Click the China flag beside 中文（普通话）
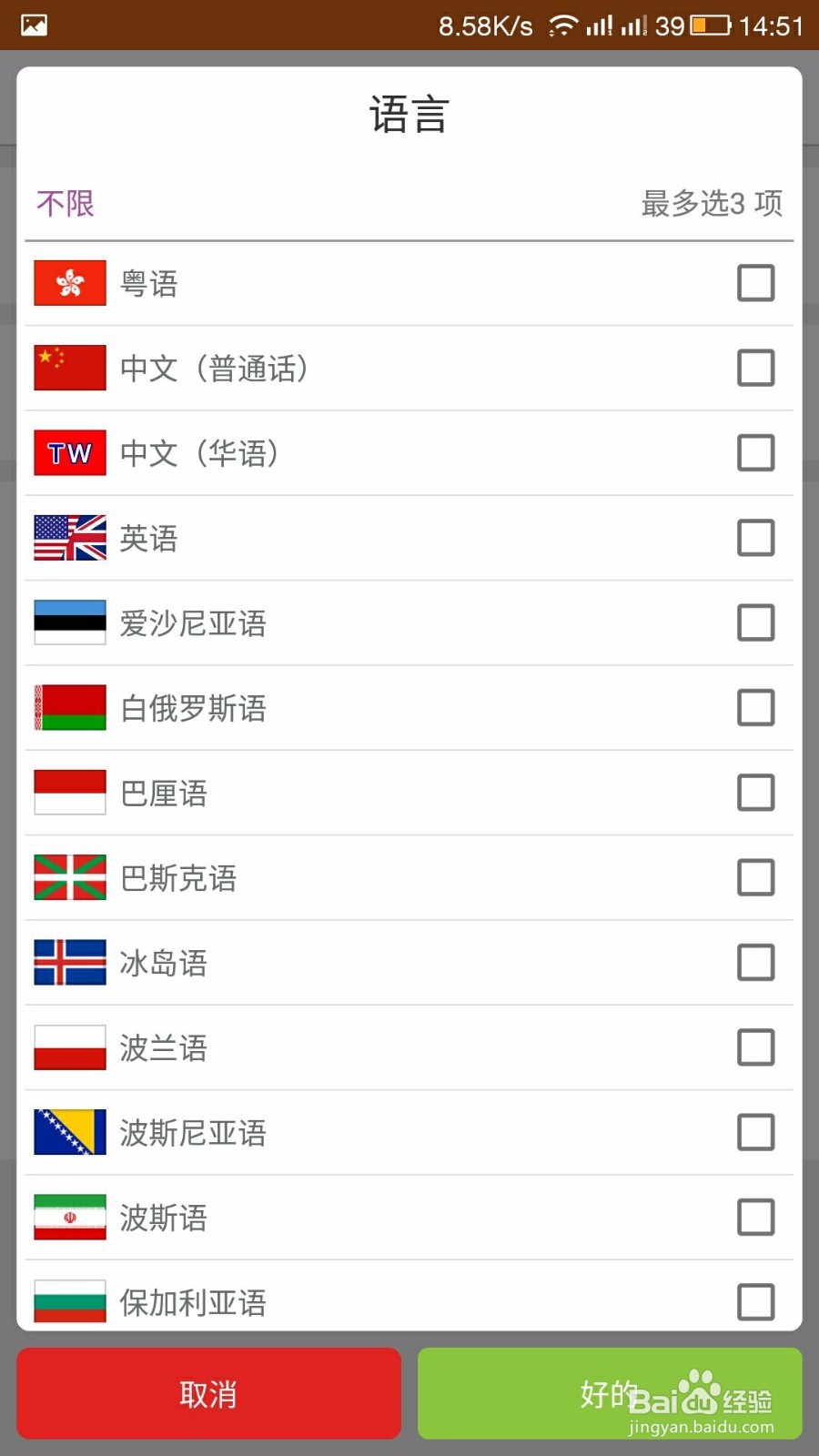Screen dimensions: 819x1456 tap(69, 368)
